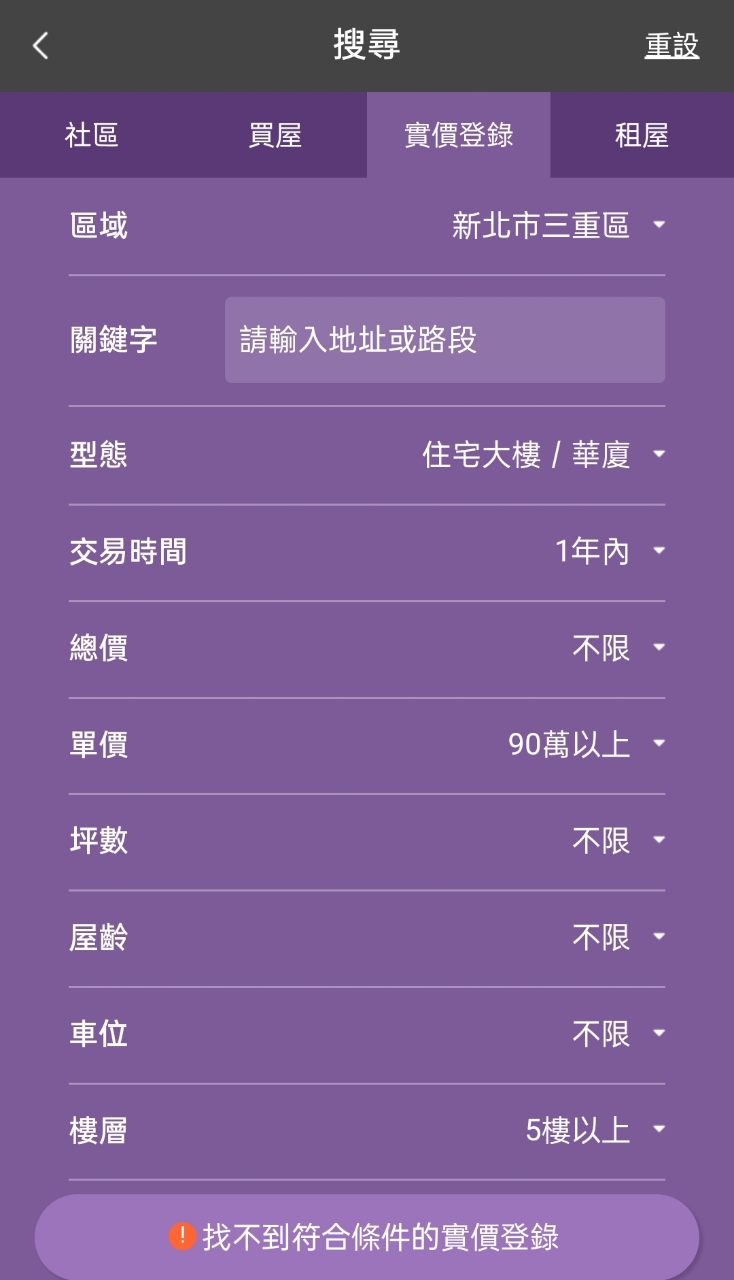734x1280 pixels.
Task: Open the 總價 dropdown
Action: pyautogui.click(x=617, y=649)
